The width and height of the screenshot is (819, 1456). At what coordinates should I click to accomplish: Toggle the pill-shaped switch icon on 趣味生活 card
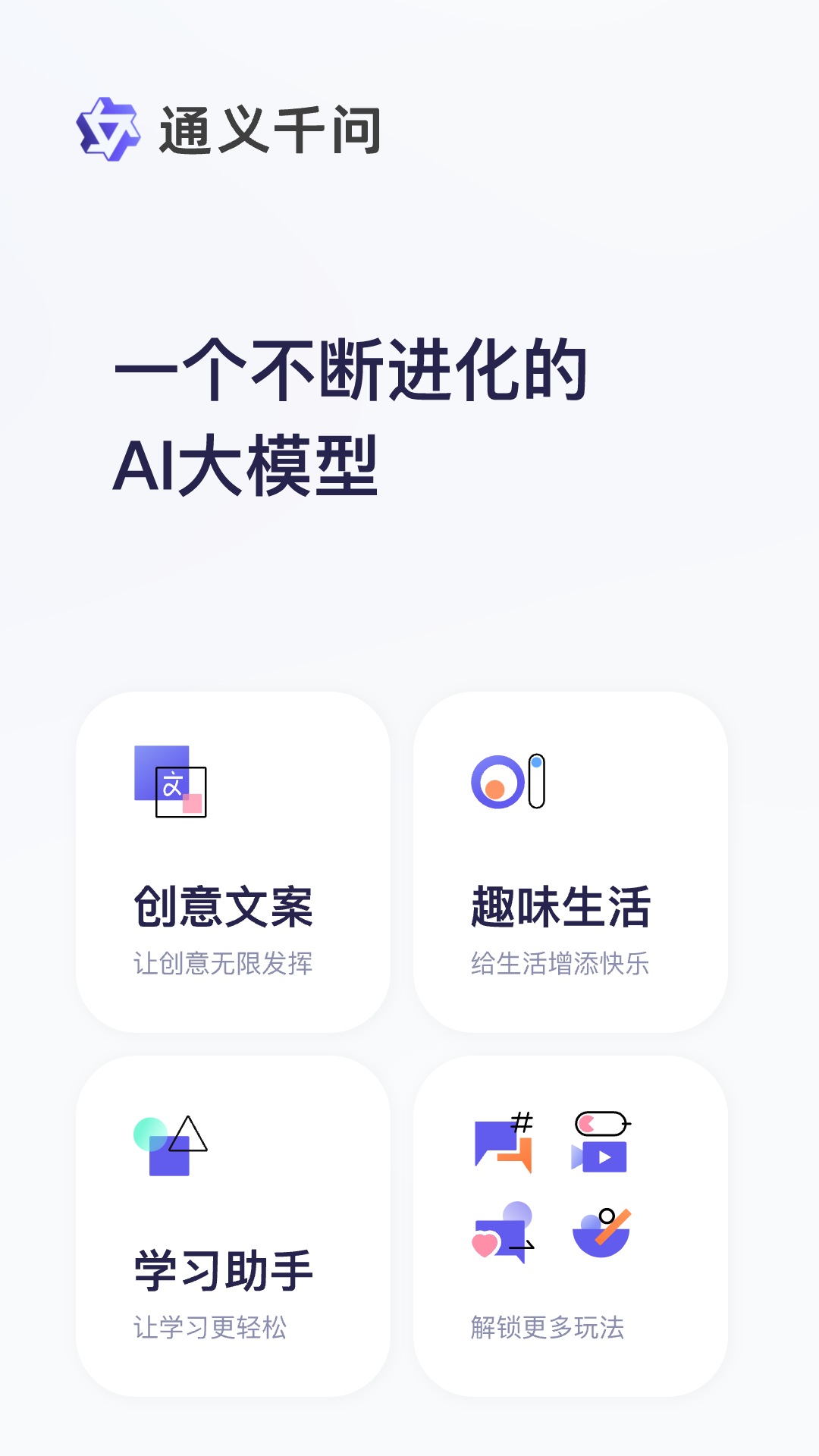pos(536,781)
